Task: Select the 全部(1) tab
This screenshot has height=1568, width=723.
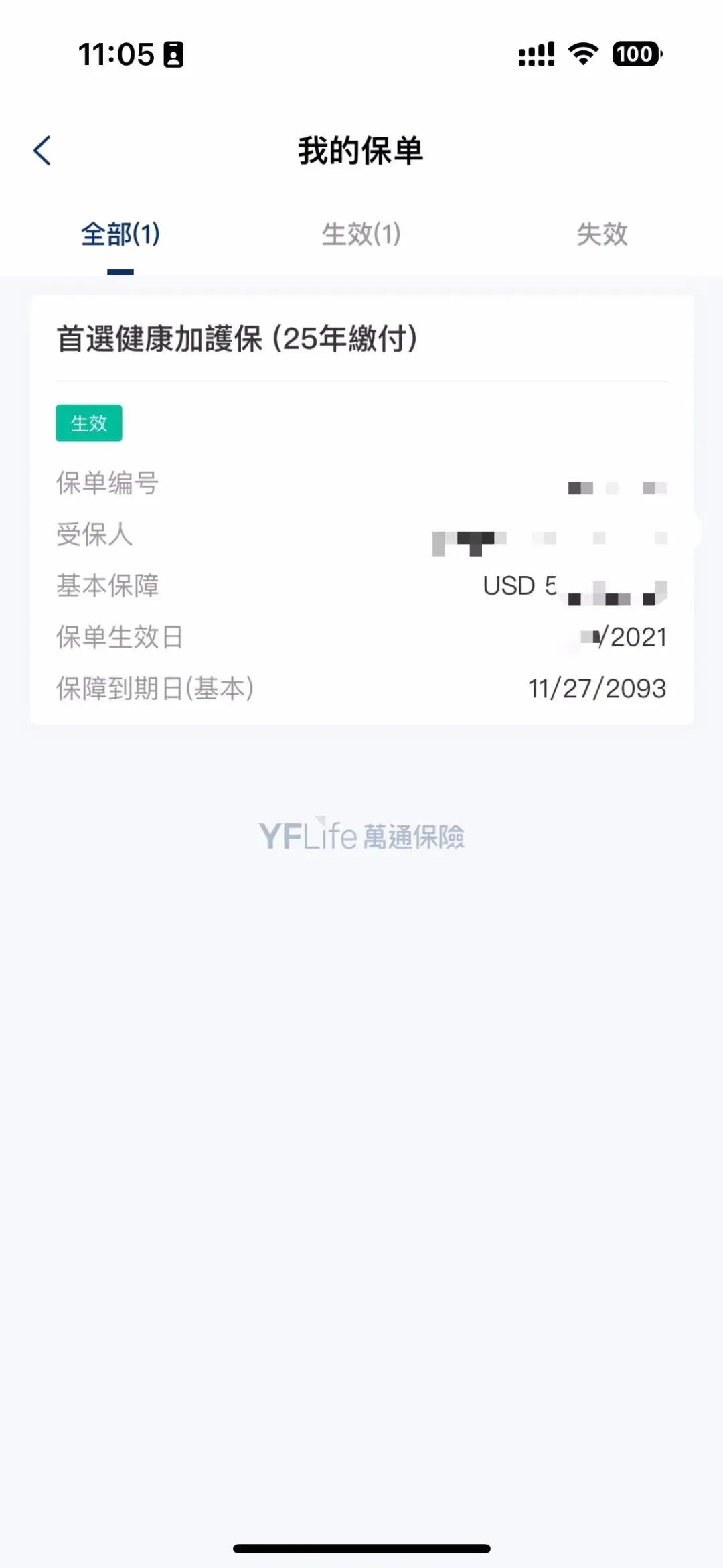Action: tap(120, 234)
